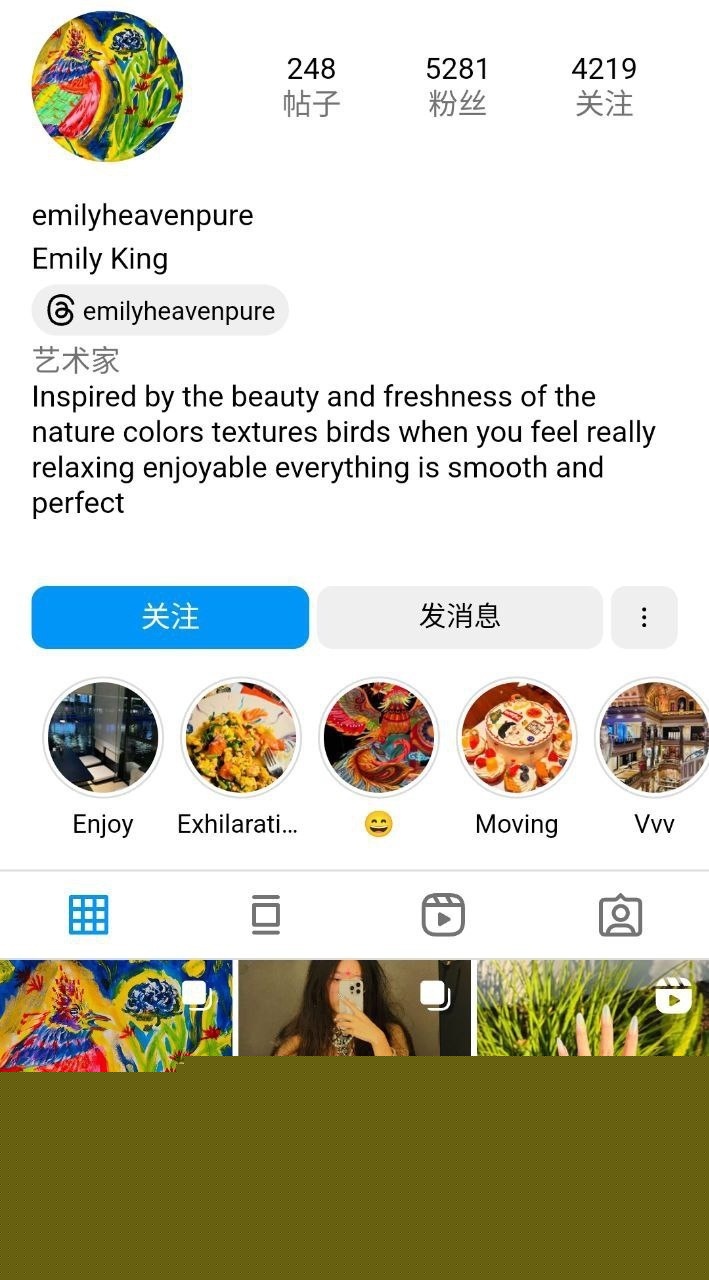The image size is (709, 1280).
Task: Switch to the Reels tab
Action: coord(443,915)
